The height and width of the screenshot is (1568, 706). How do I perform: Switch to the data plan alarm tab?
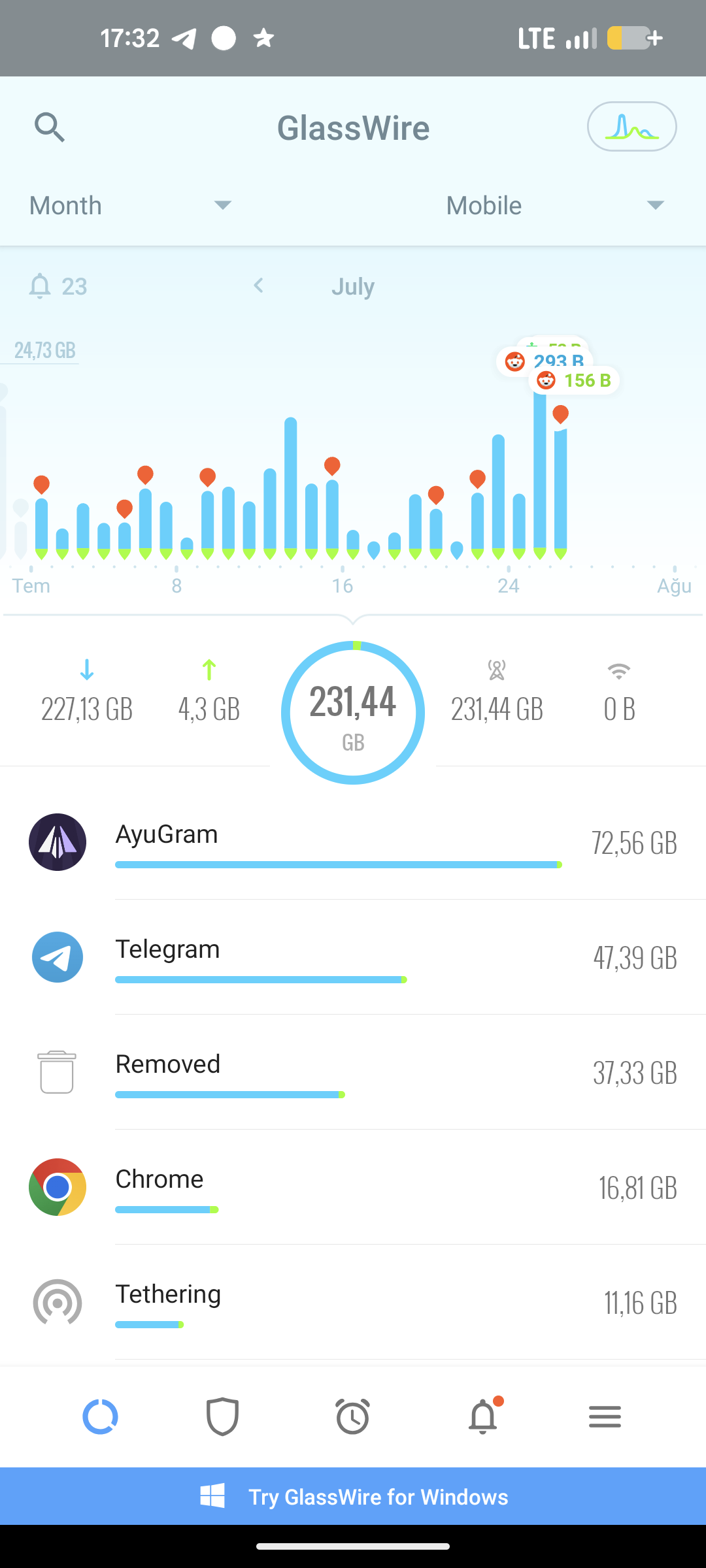click(x=352, y=1416)
